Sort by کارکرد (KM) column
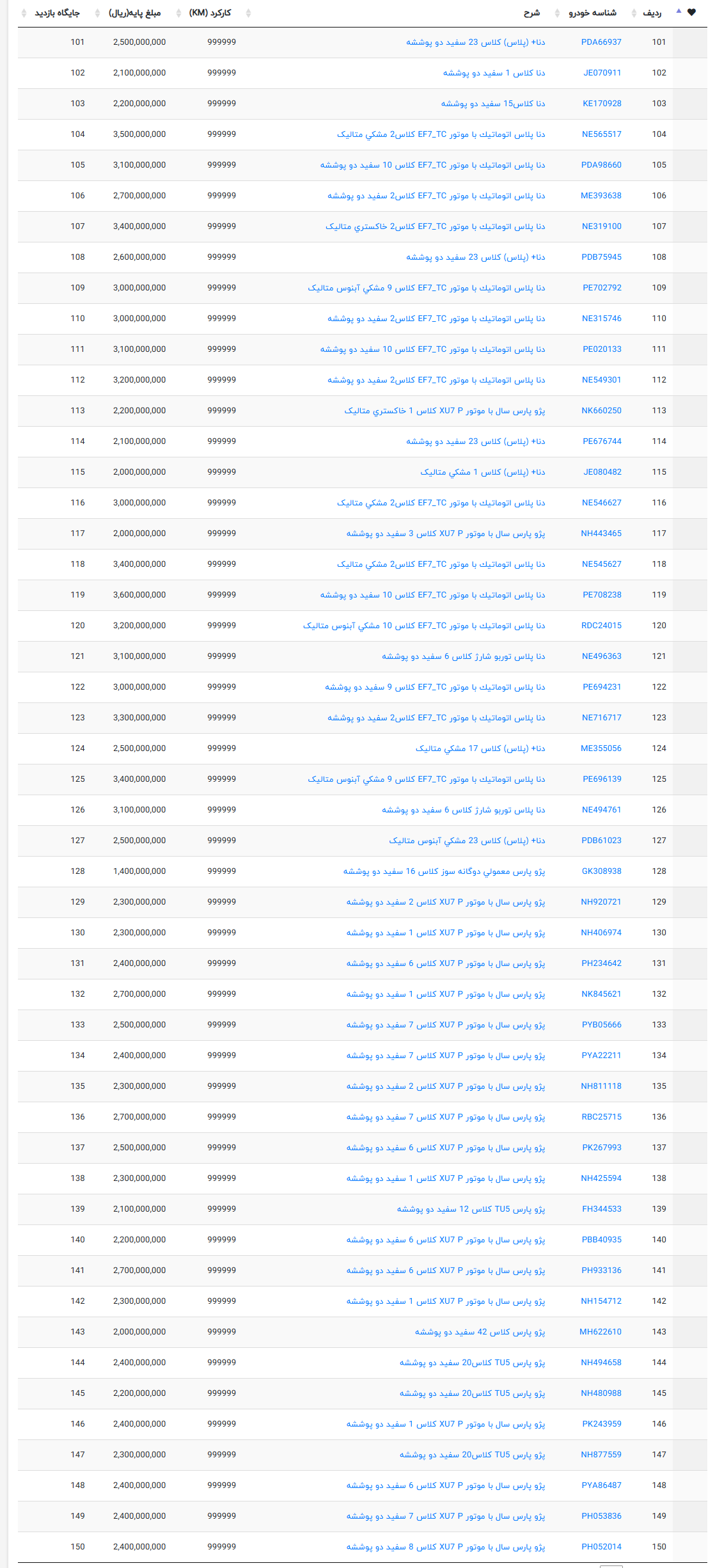 [x=210, y=13]
